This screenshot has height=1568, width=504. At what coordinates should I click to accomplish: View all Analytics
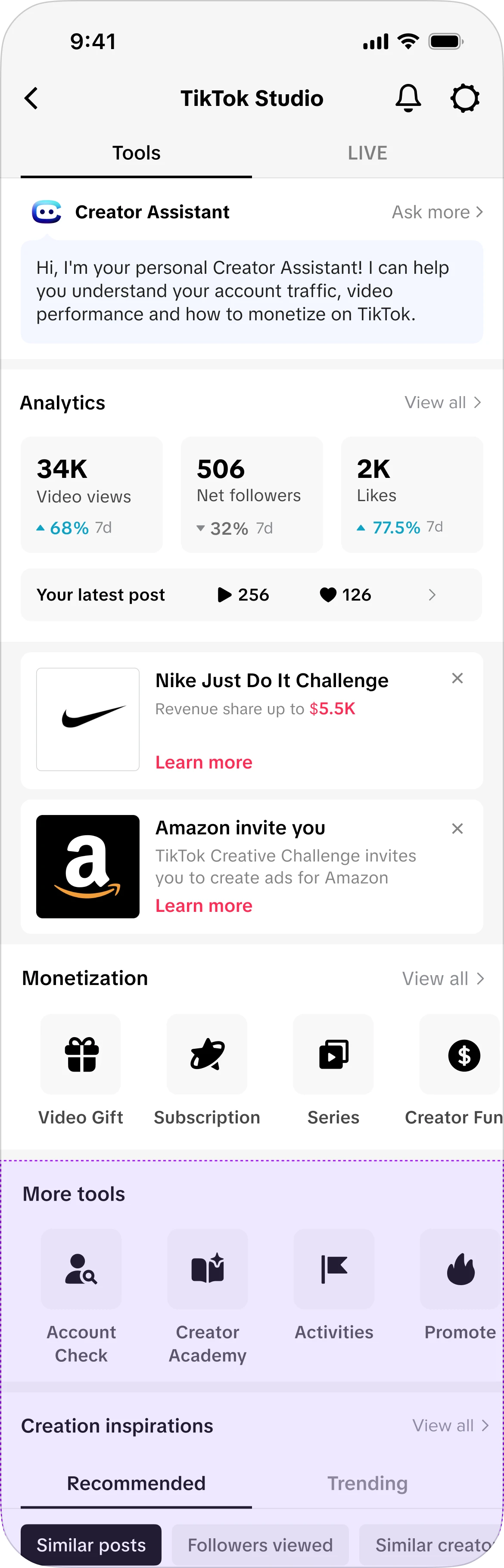coord(442,403)
